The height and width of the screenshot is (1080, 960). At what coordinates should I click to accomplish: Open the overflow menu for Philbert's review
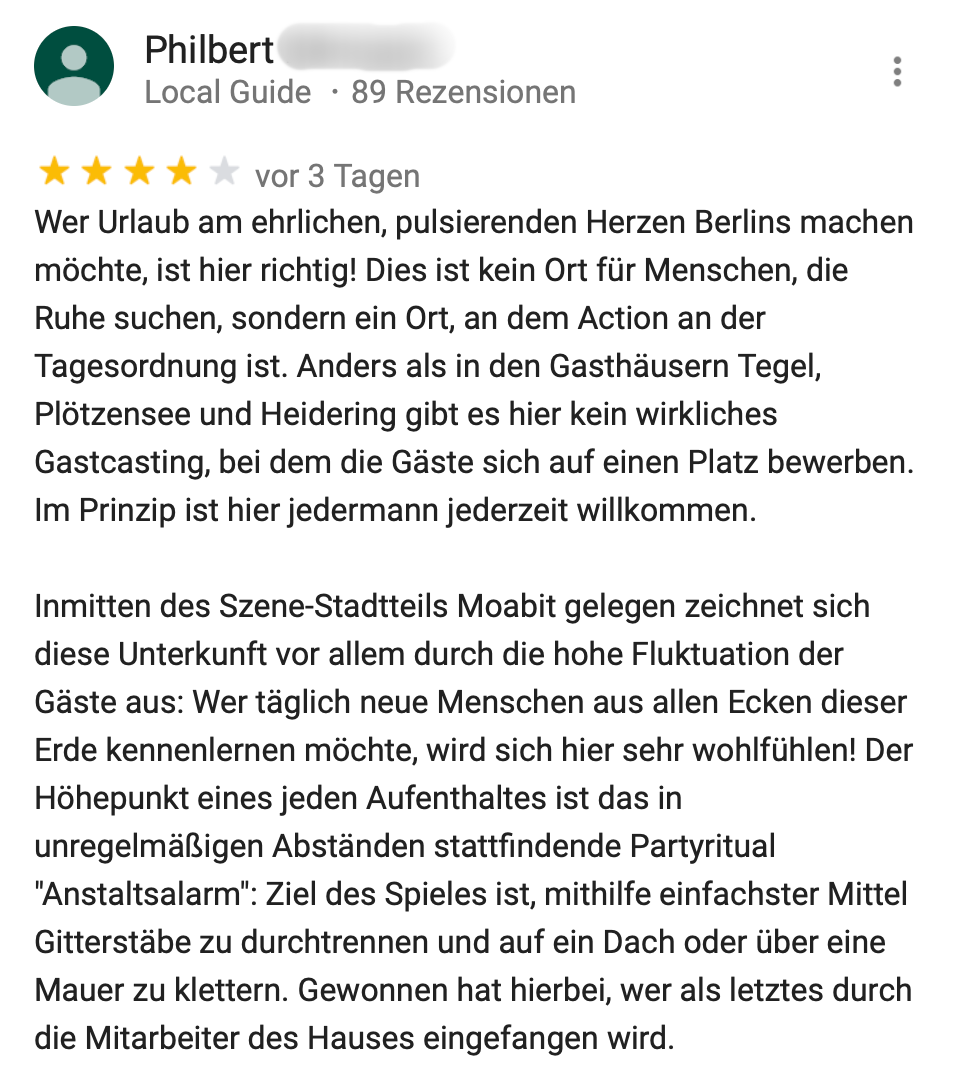(897, 72)
